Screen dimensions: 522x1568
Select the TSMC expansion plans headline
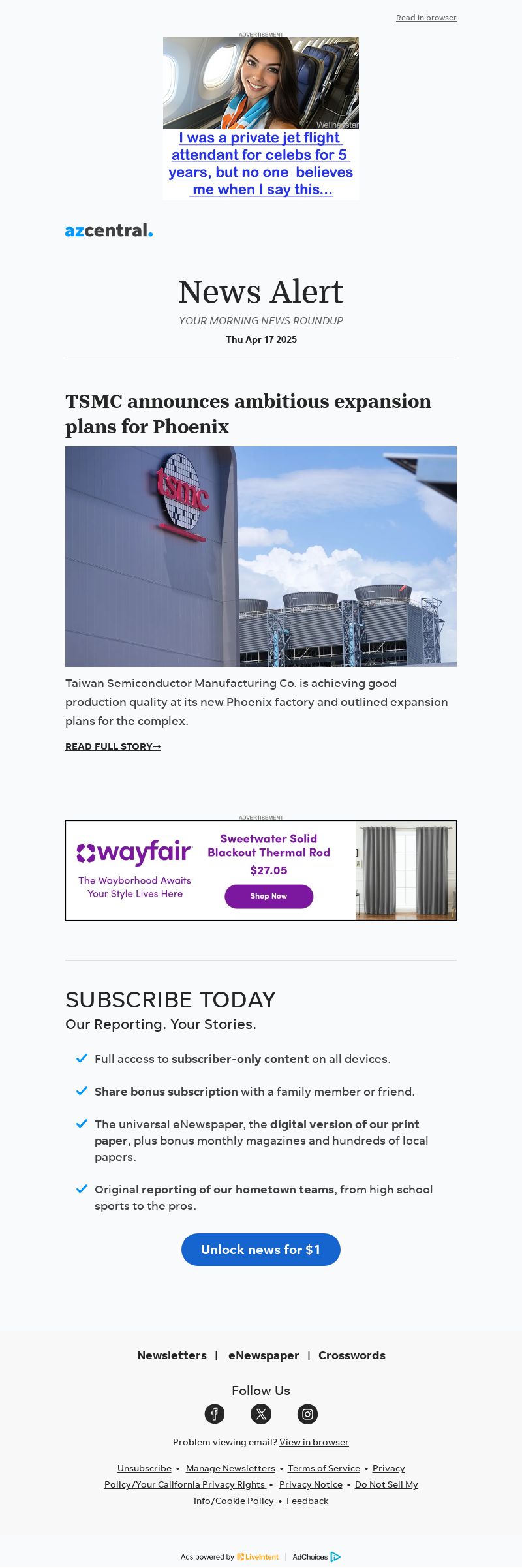click(x=248, y=414)
